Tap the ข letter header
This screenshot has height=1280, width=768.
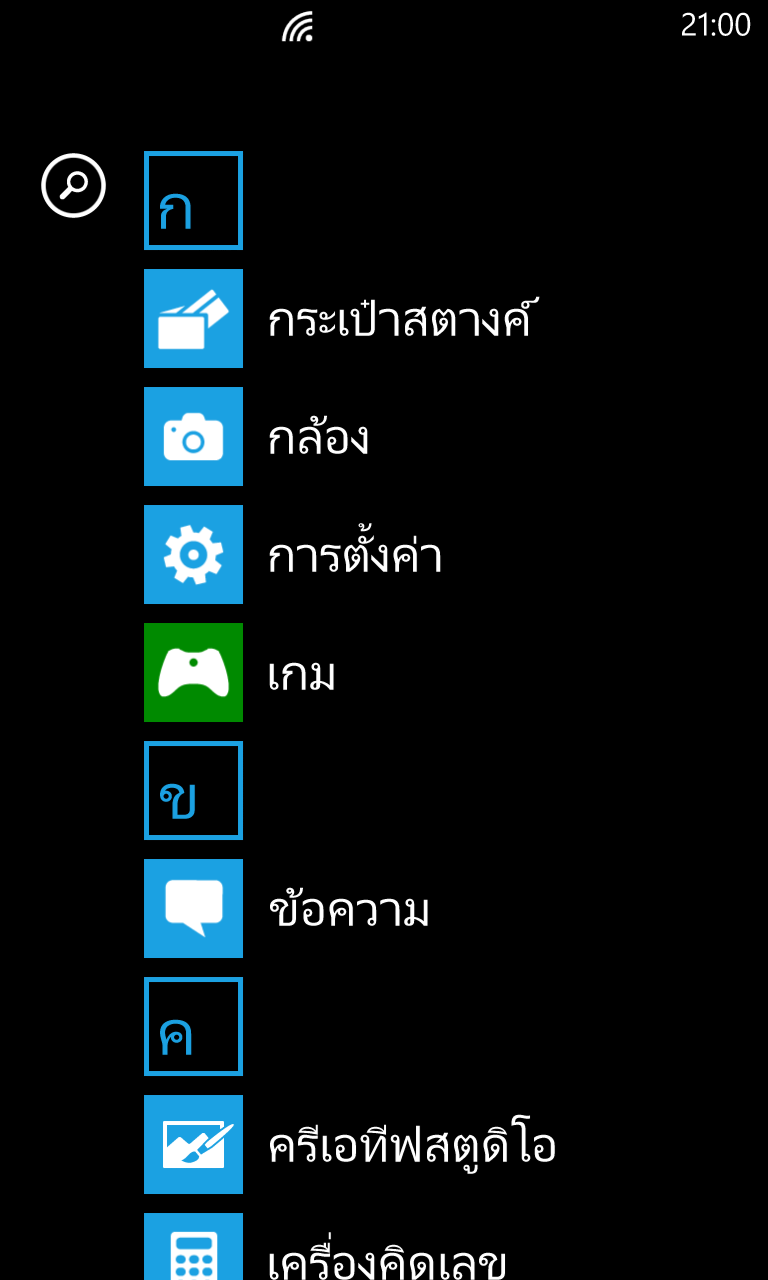[x=193, y=790]
